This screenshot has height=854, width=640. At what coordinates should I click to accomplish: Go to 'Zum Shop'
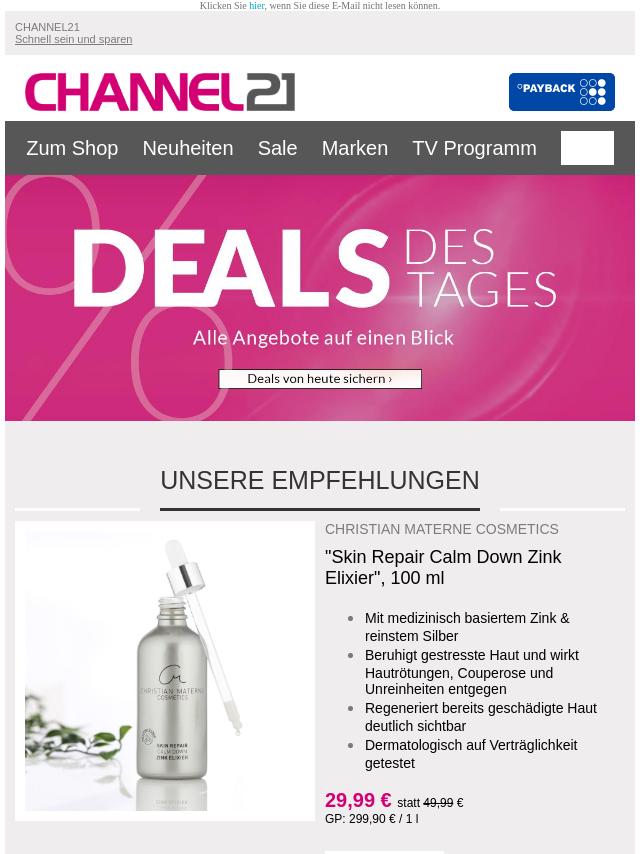72,148
